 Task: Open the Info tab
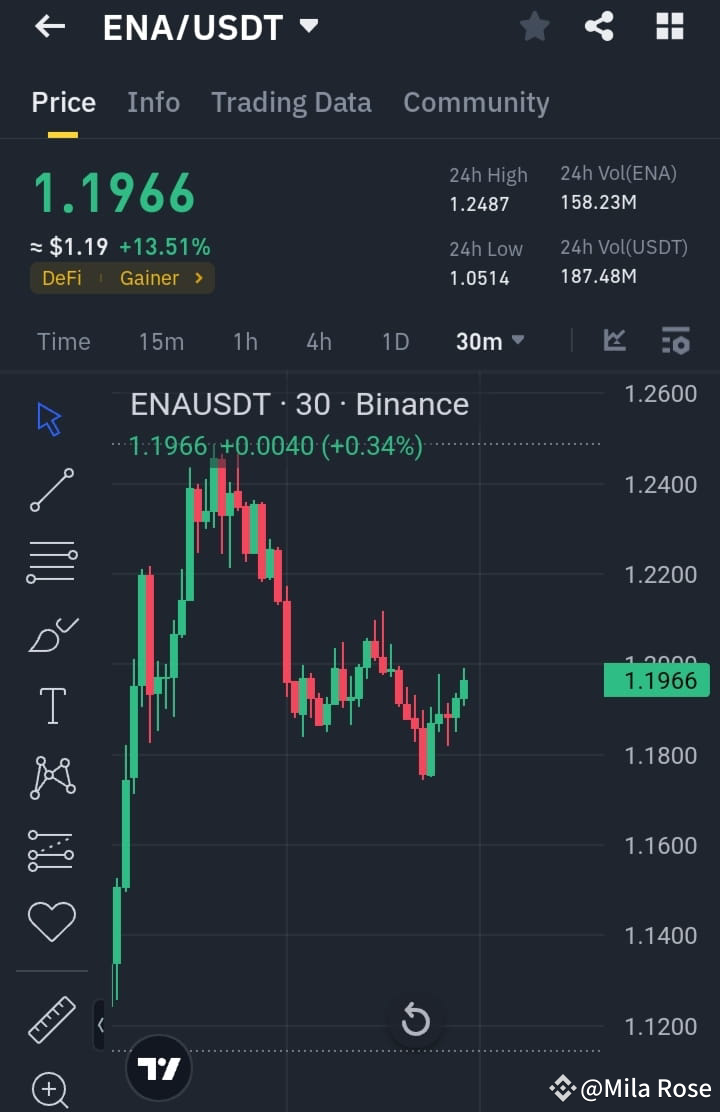[x=153, y=102]
